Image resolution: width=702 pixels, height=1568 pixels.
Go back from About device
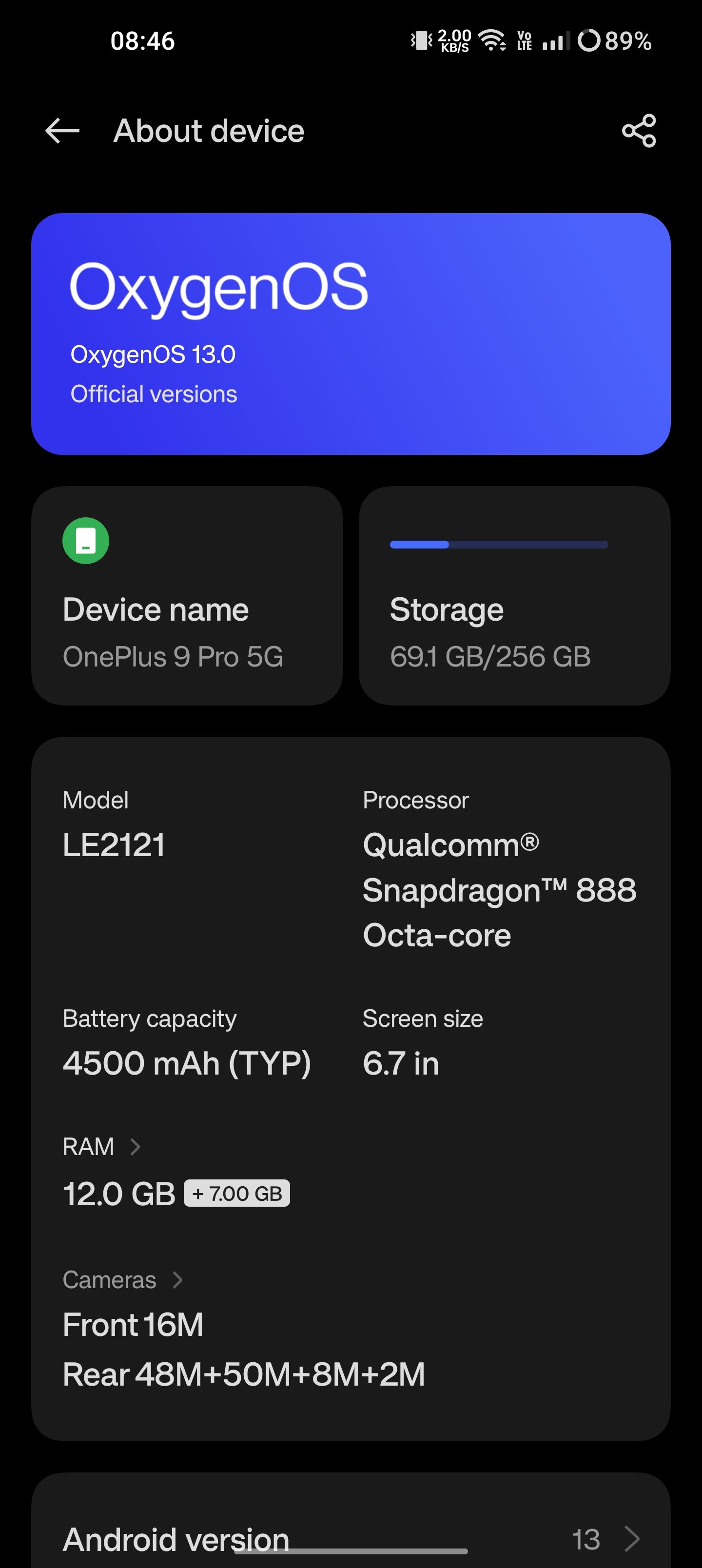click(63, 131)
